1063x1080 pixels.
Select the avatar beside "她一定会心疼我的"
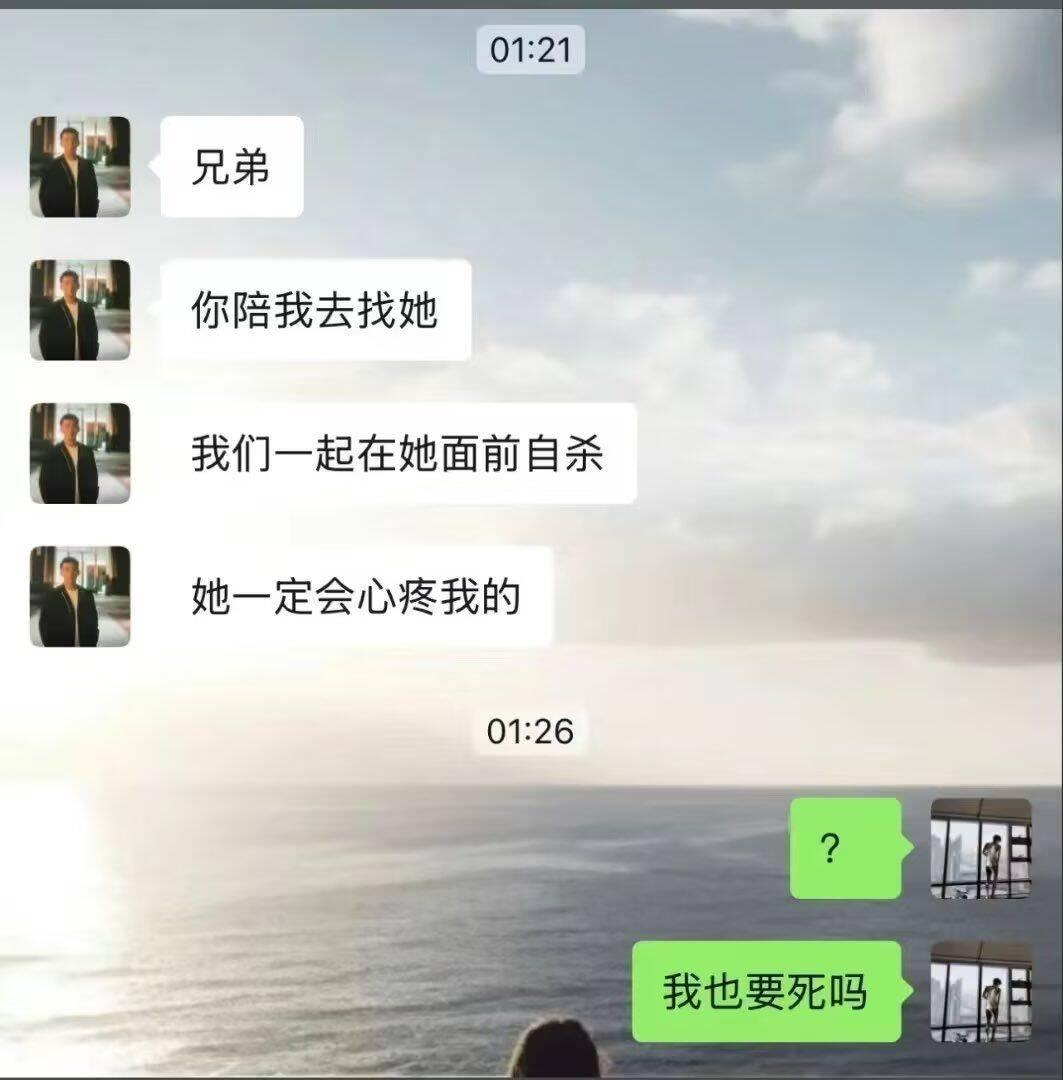pos(80,596)
